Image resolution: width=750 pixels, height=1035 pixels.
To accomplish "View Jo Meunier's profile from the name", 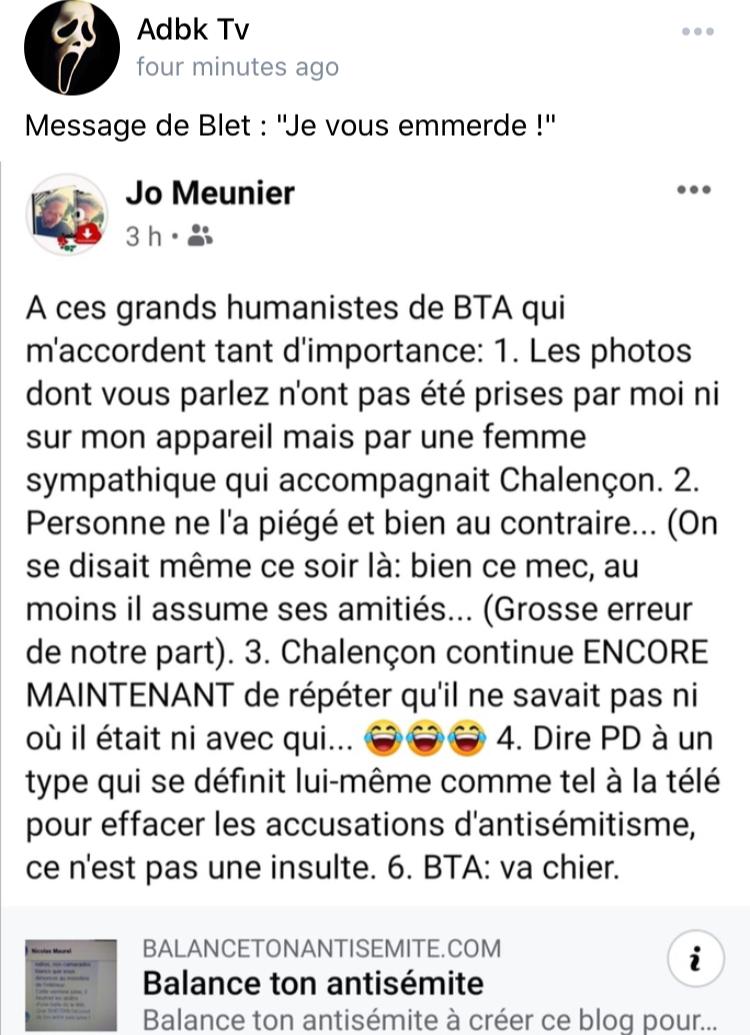I will pyautogui.click(x=210, y=192).
